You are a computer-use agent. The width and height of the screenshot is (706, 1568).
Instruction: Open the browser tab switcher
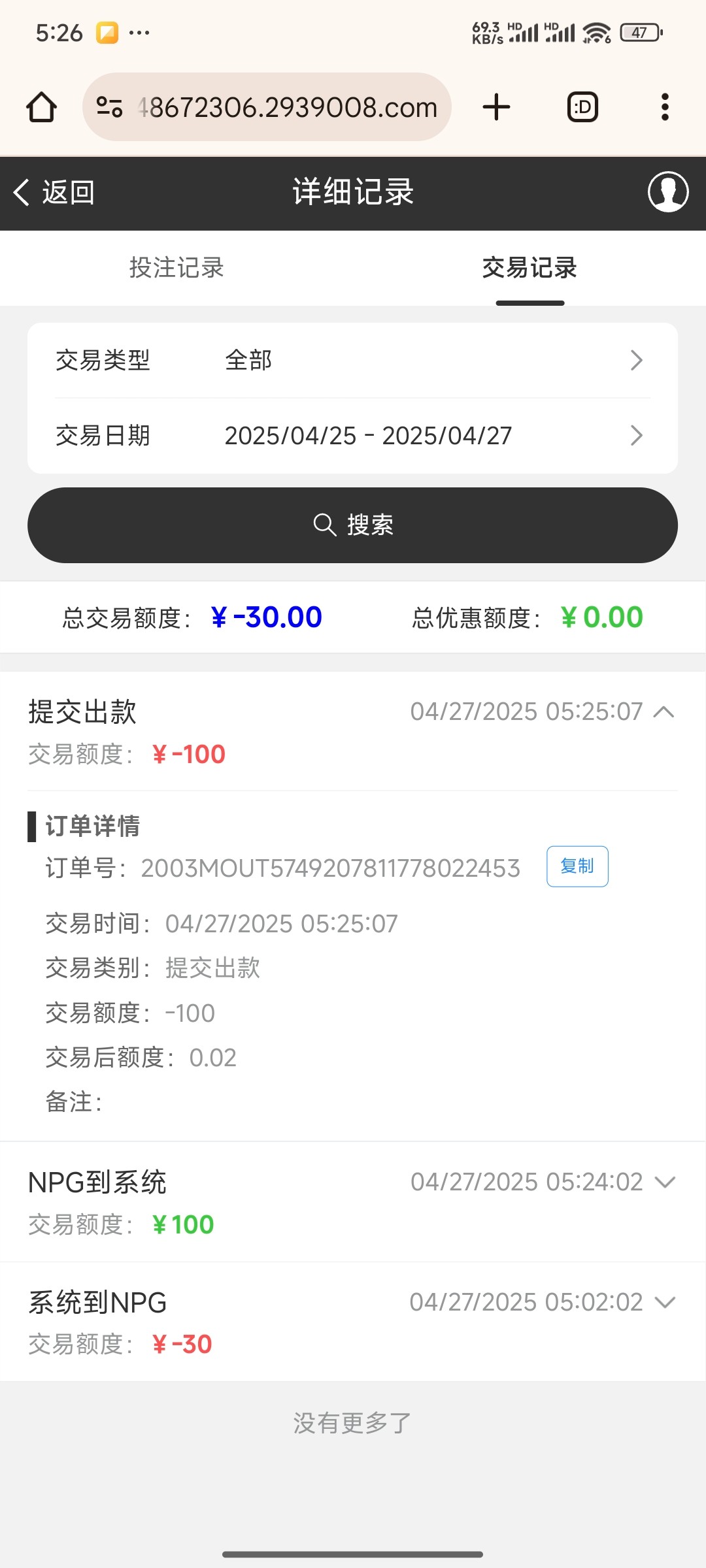[582, 106]
